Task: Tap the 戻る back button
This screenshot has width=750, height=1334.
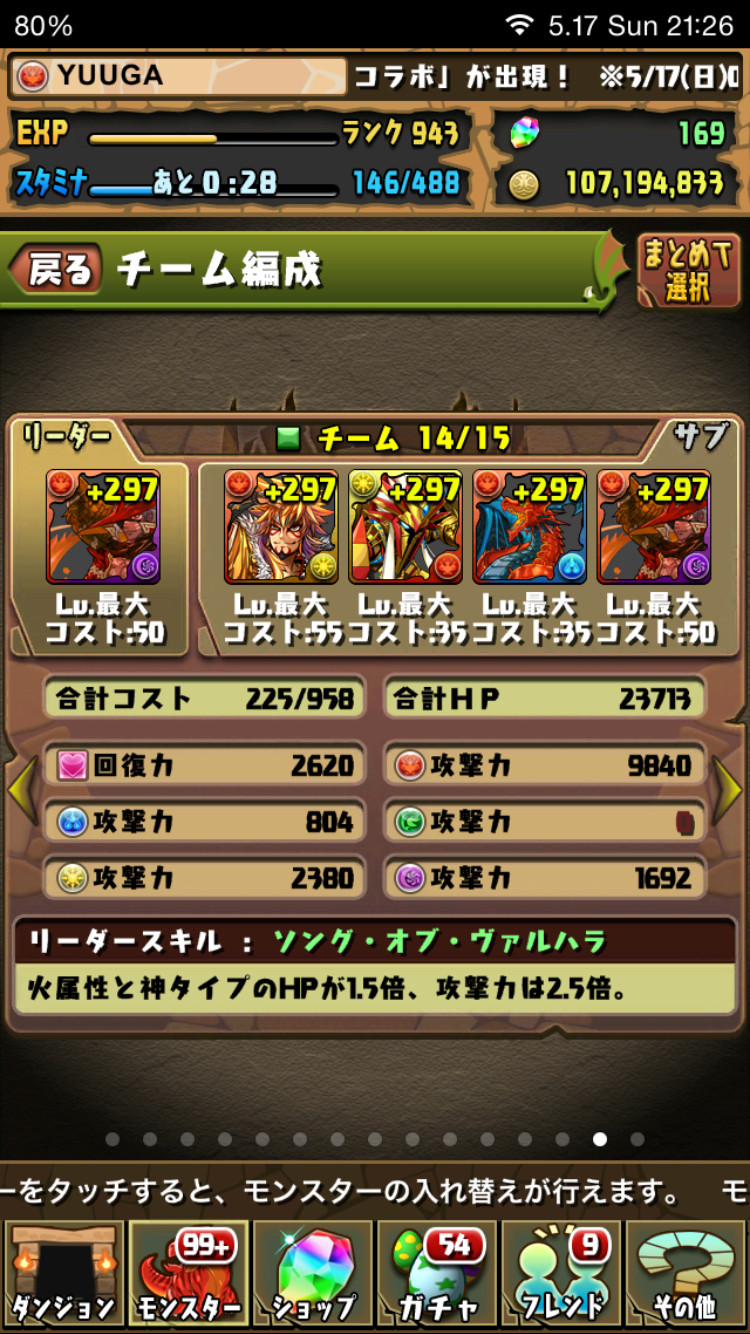Action: (x=55, y=270)
